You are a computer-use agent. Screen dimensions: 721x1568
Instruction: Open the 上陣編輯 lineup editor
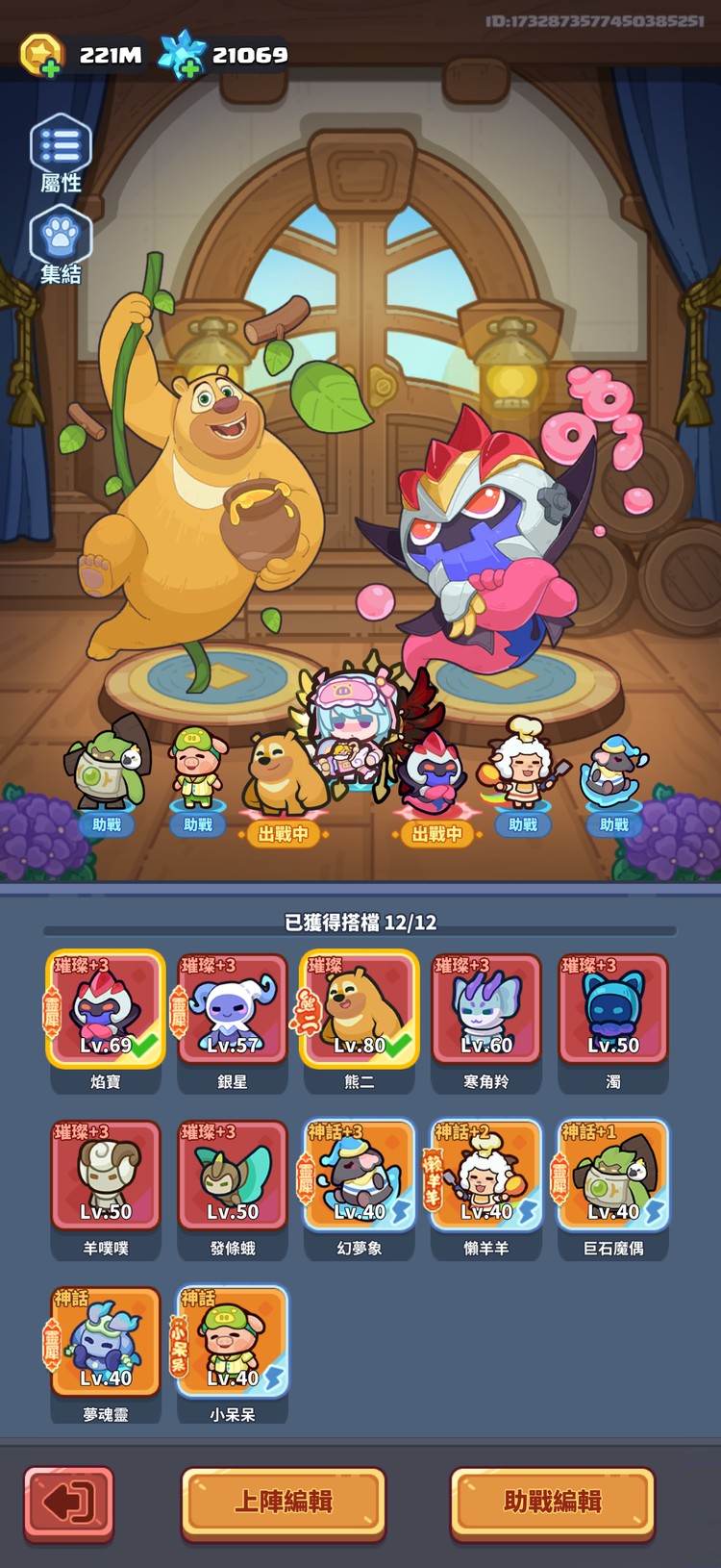click(x=284, y=1501)
